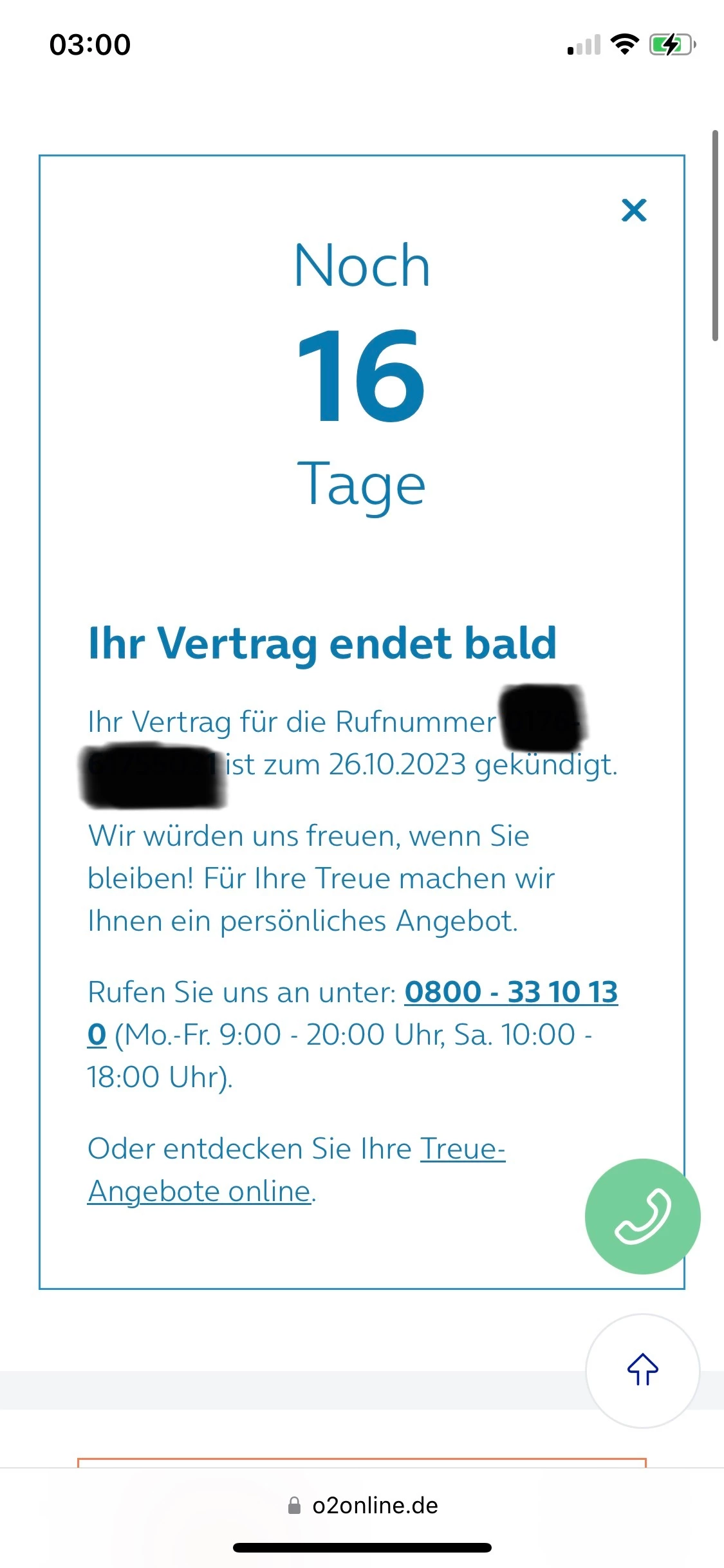Screen dimensions: 724x1568
Task: Call the 0800 - 33 10 13 0 number
Action: pyautogui.click(x=510, y=992)
